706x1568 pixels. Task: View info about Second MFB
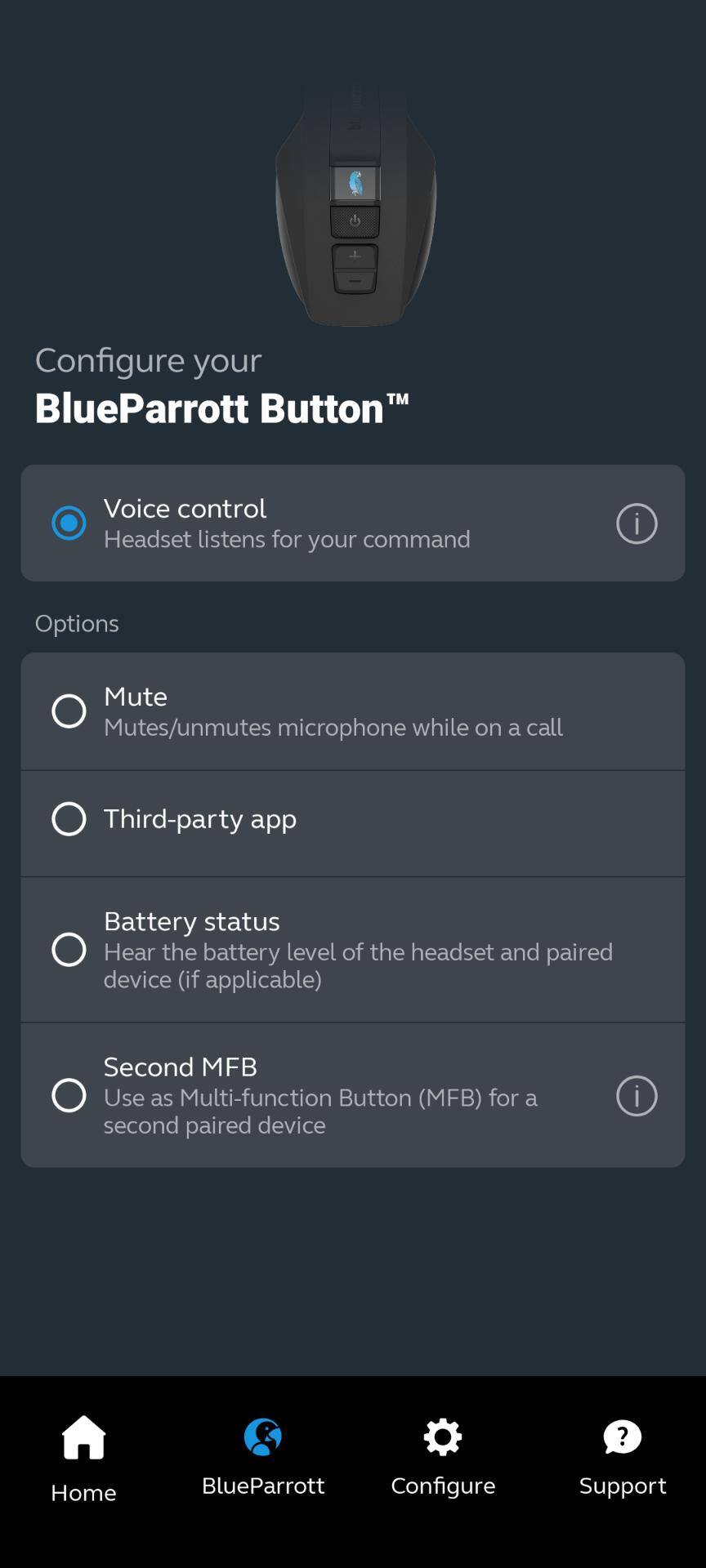(637, 1095)
